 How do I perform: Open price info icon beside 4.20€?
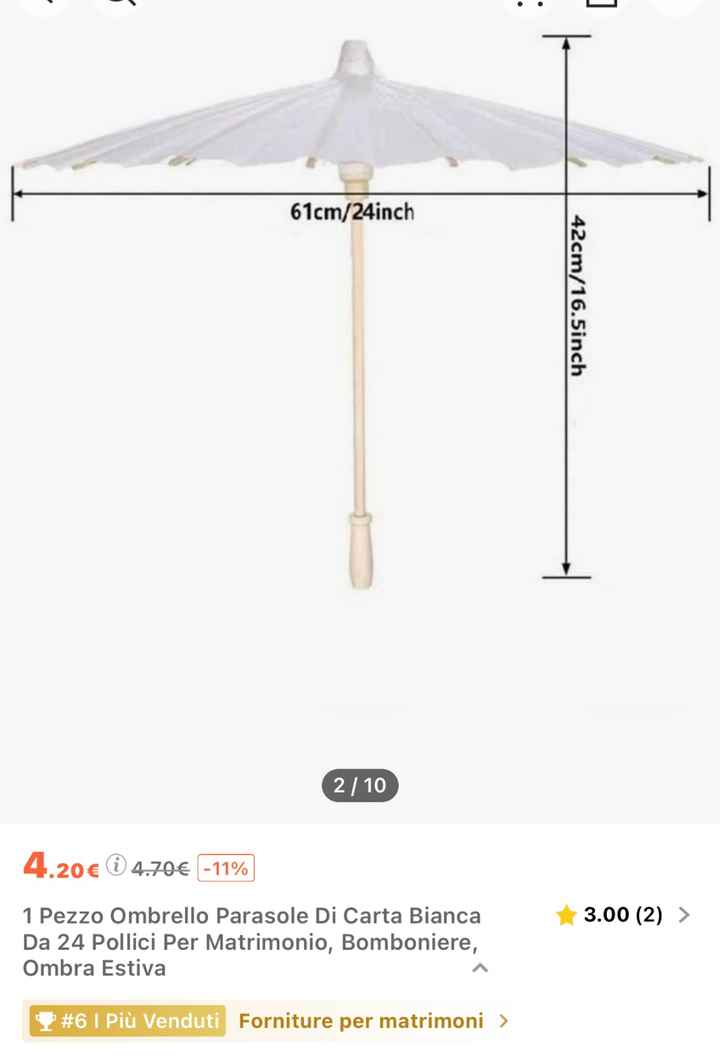point(117,867)
